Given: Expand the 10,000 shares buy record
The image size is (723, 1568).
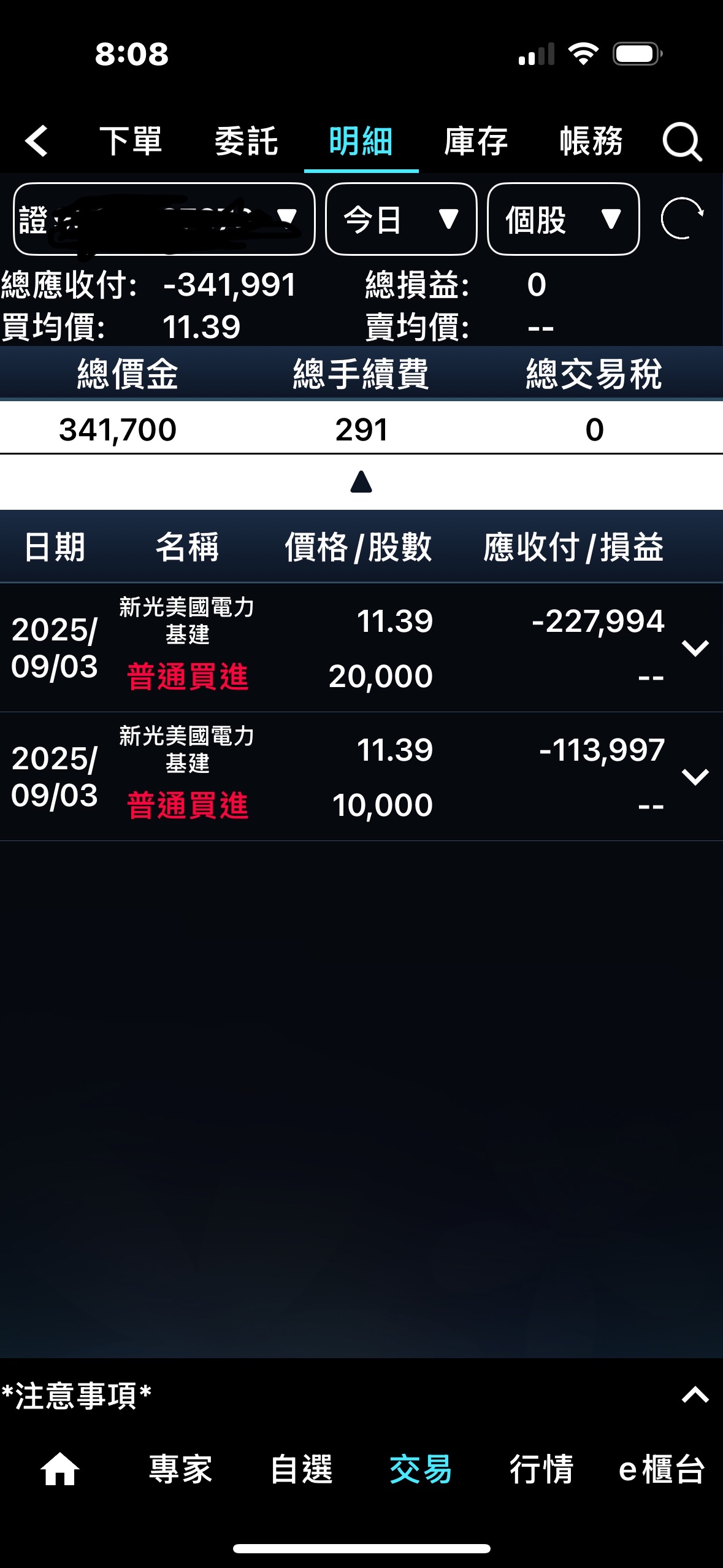Looking at the screenshot, I should tap(695, 777).
